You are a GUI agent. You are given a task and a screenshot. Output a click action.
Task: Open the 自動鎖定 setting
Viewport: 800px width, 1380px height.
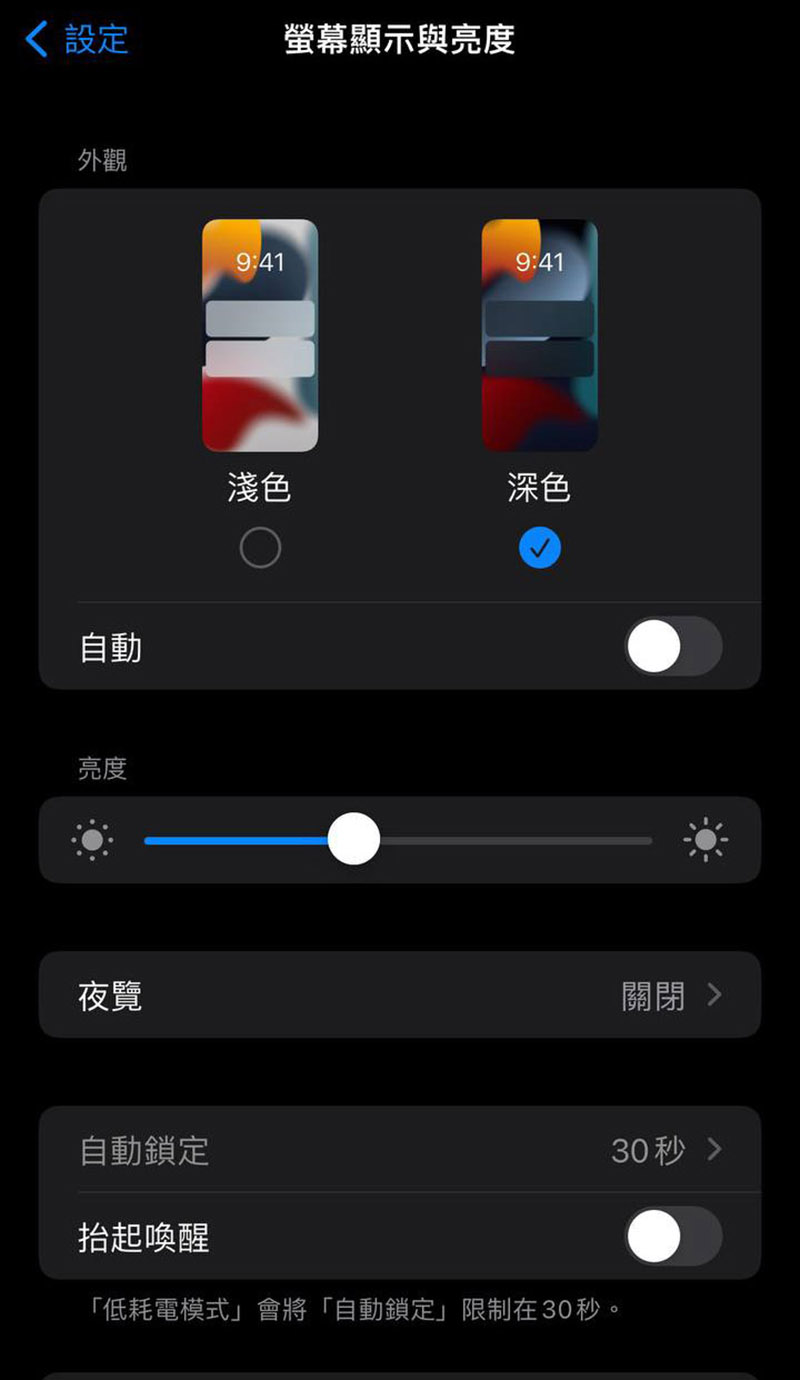(400, 1150)
